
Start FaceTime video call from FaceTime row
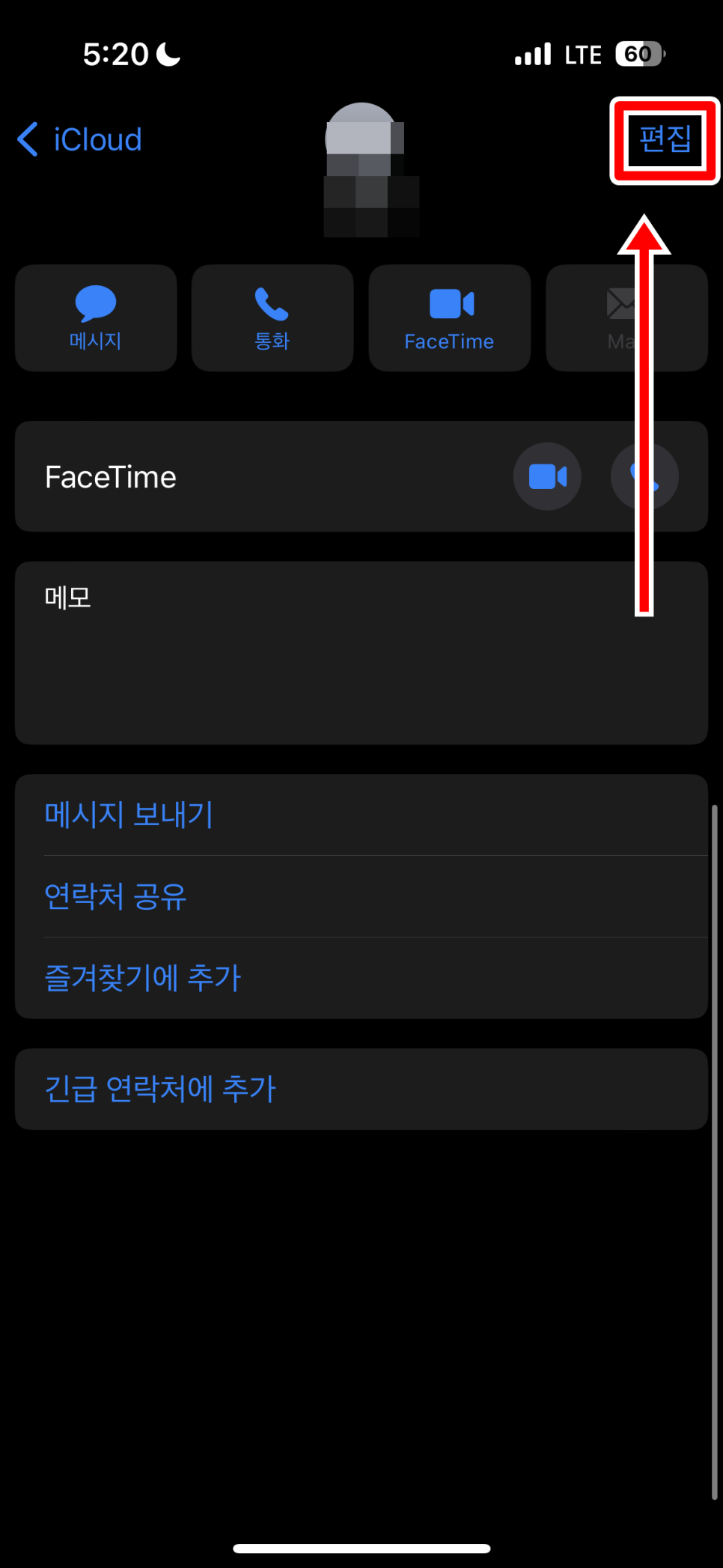pos(547,476)
